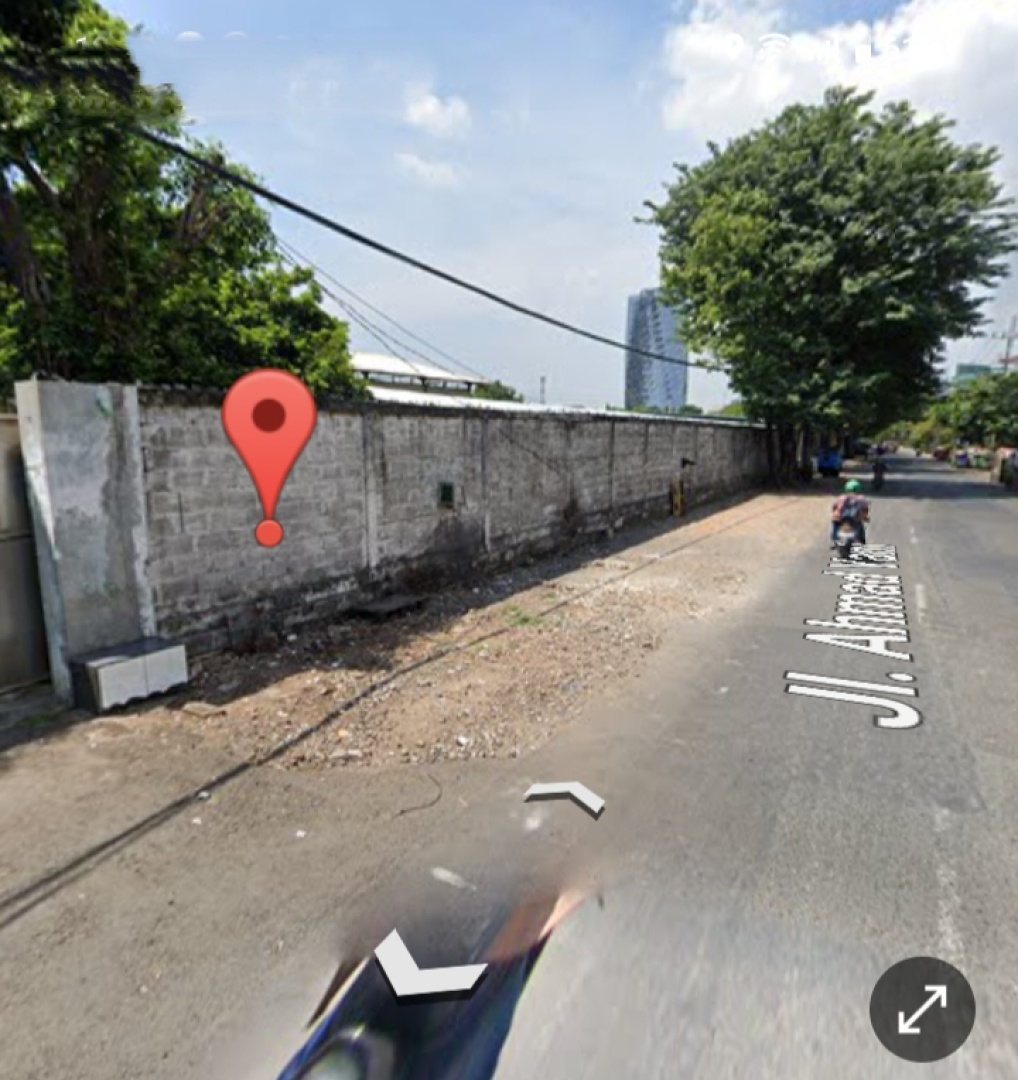Image resolution: width=1018 pixels, height=1080 pixels.
Task: Move forward using the up-pointing arrow
Action: [x=564, y=797]
